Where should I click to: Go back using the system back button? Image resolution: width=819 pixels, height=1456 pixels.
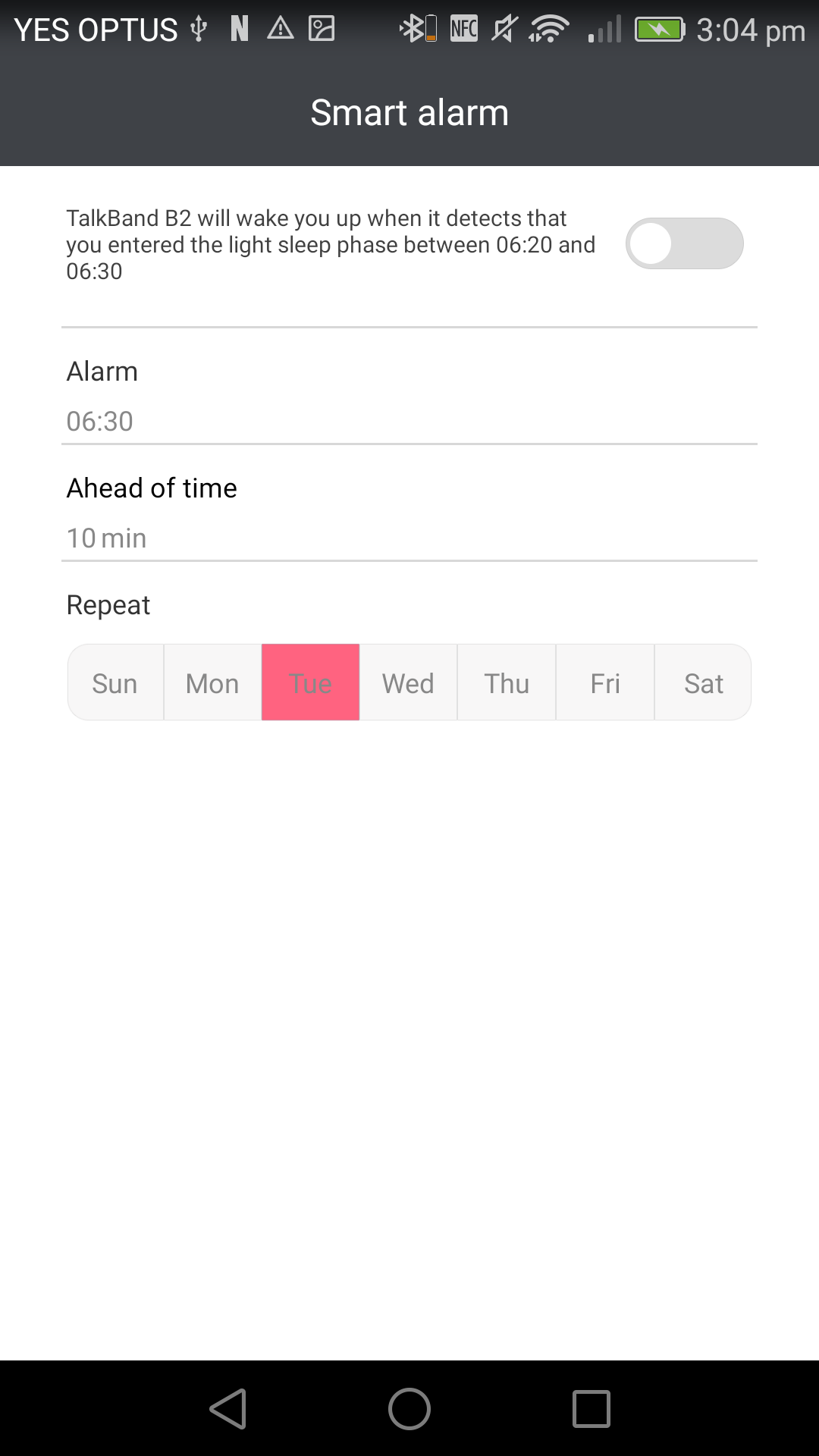point(228,1409)
